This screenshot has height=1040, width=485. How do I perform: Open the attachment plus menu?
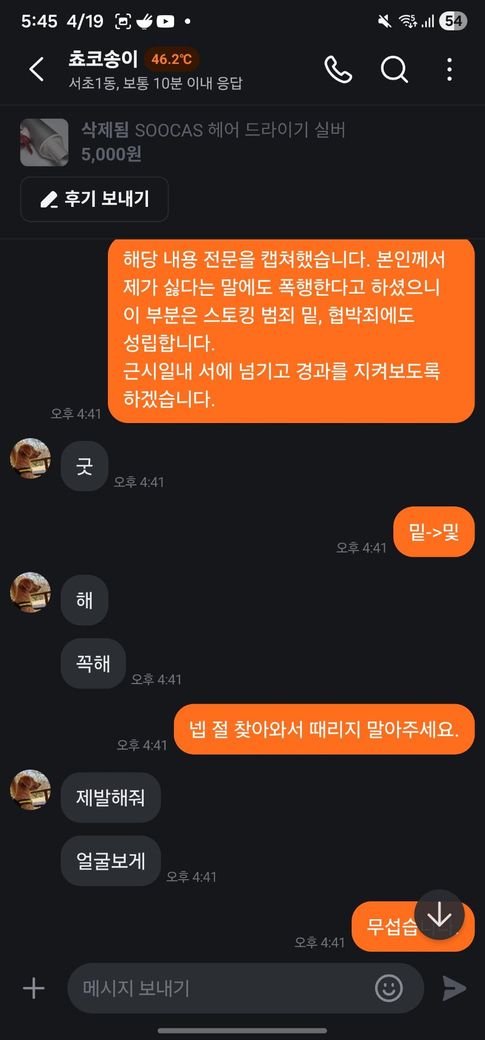click(33, 988)
